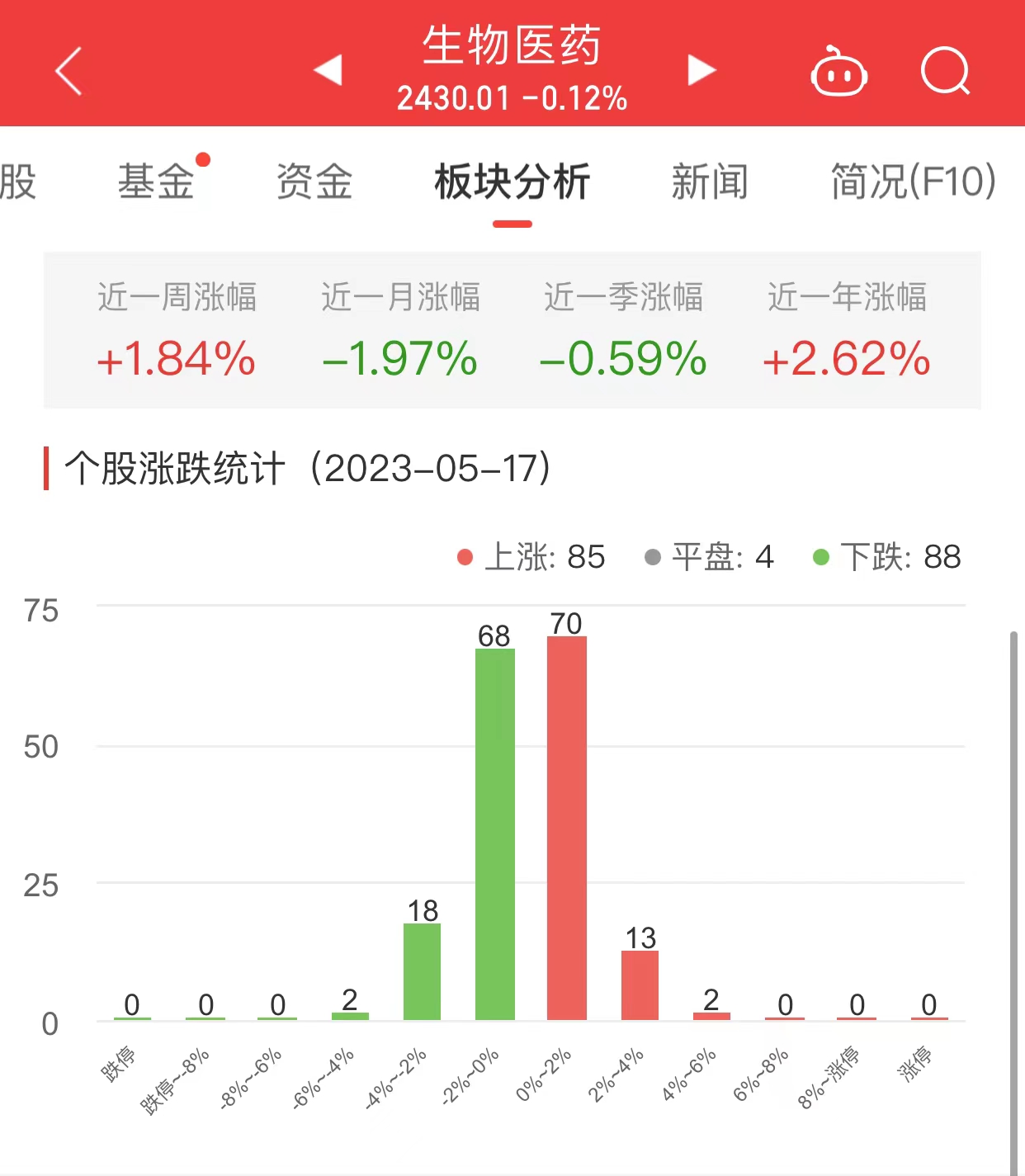Toggle the 平盘 legend item
Viewport: 1025px width, 1176px height.
[710, 557]
